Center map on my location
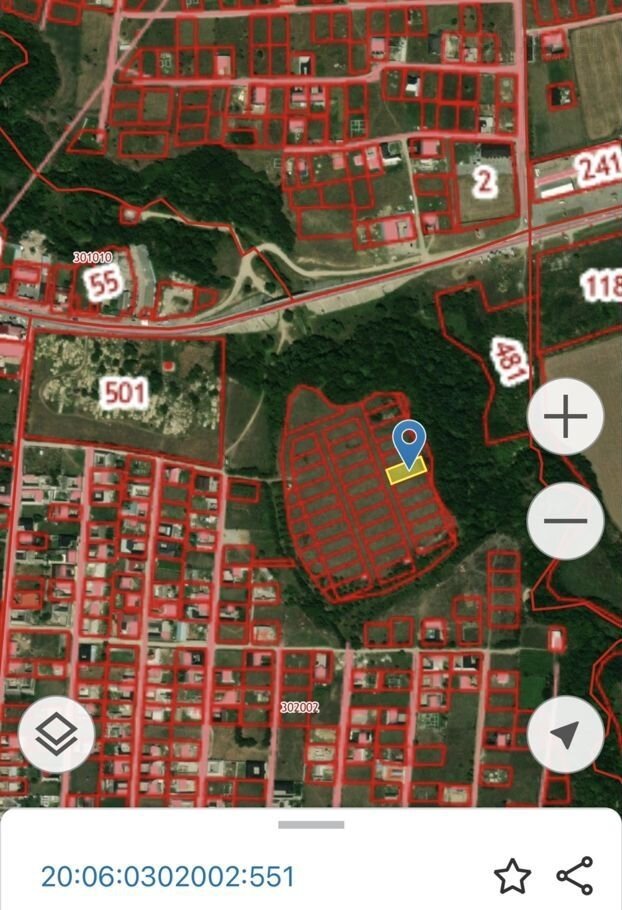Image resolution: width=622 pixels, height=910 pixels. [x=566, y=735]
